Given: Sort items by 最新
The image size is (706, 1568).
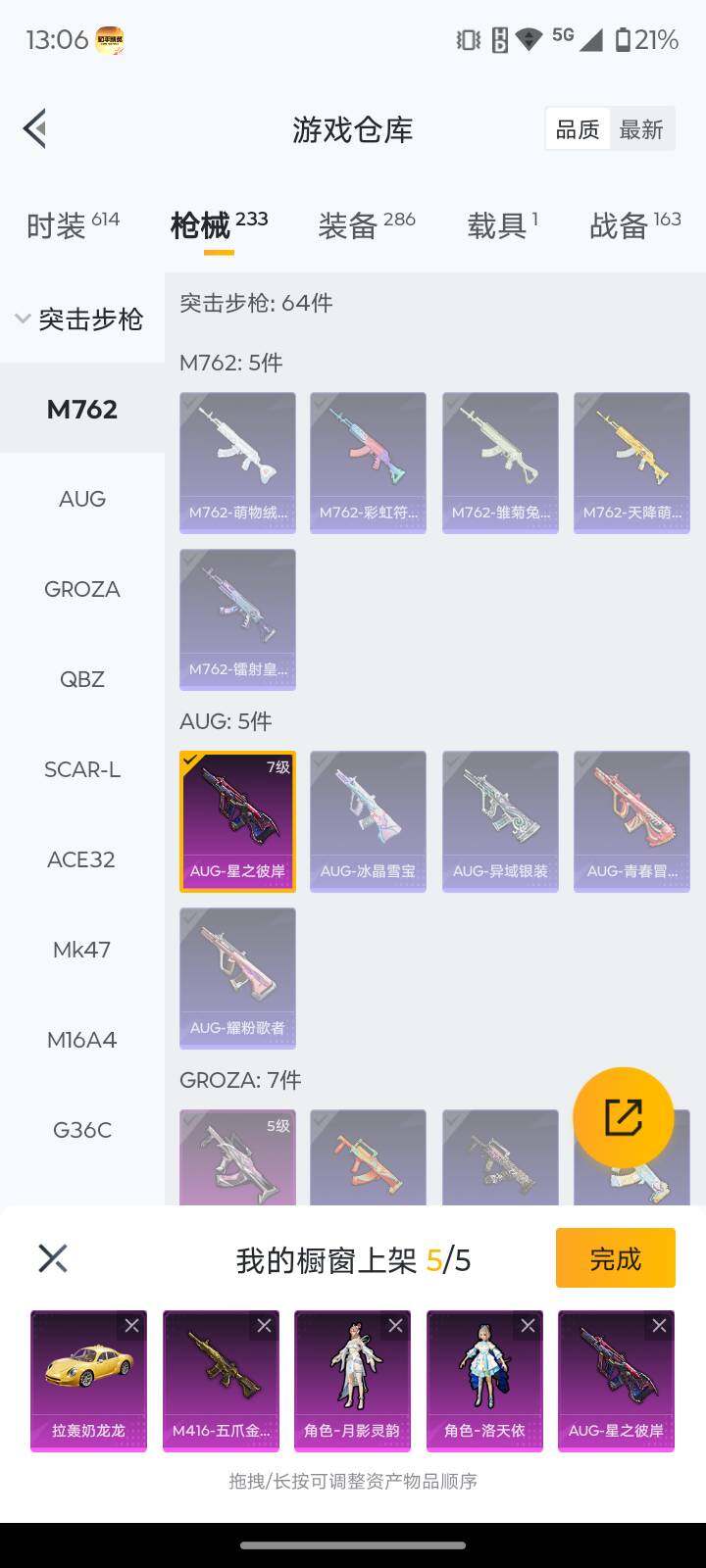Looking at the screenshot, I should tap(641, 129).
